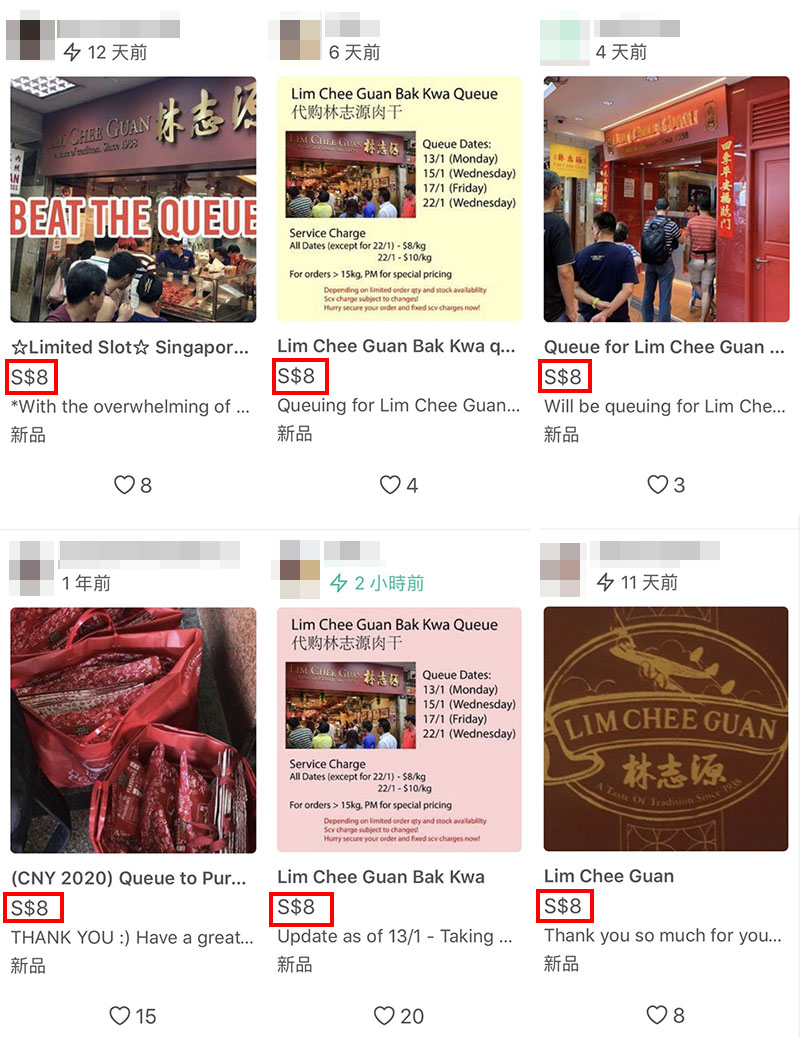Open the BEAT THE QUEUE Limited Slot listing

tap(133, 199)
